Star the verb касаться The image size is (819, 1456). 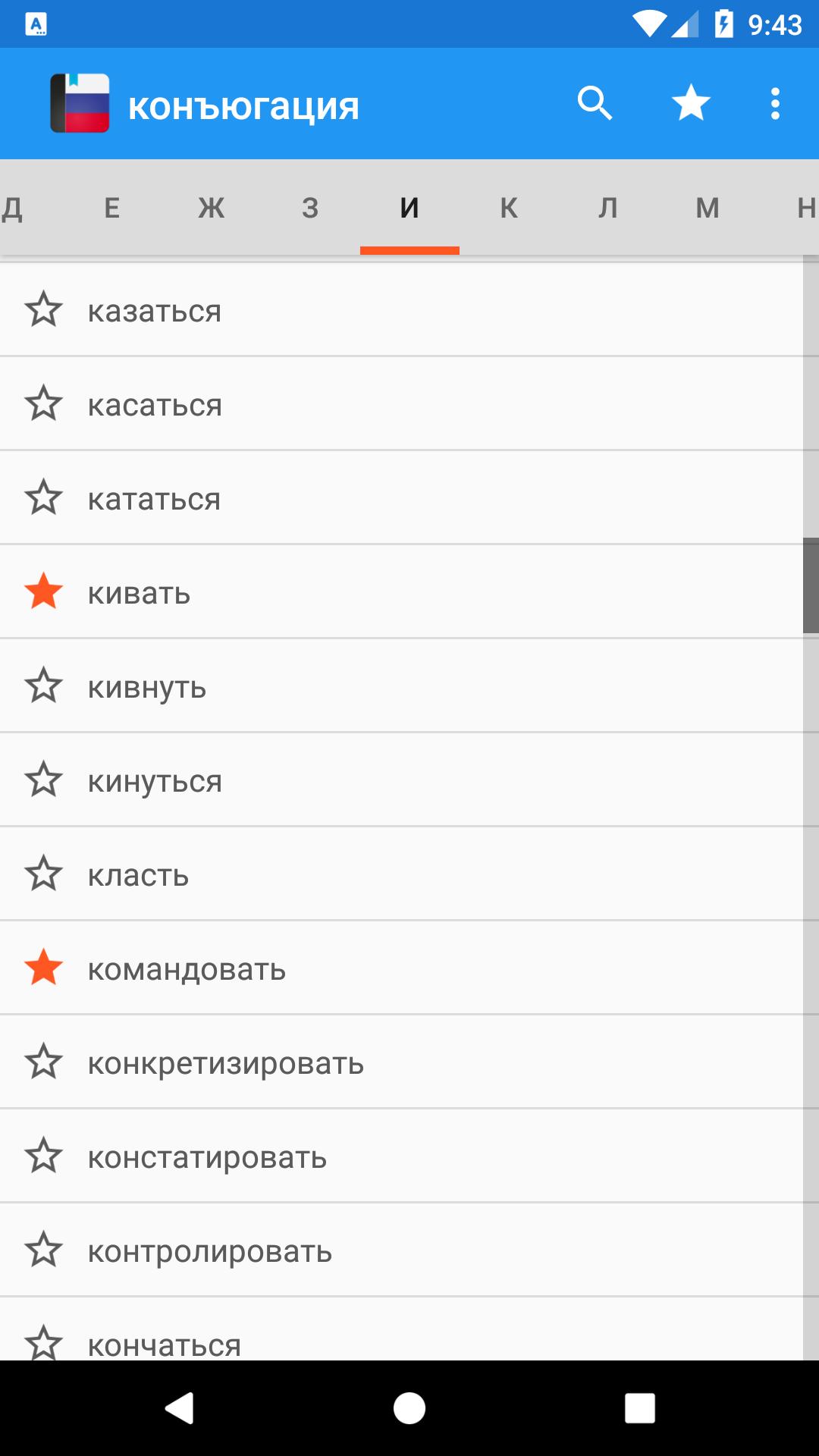pyautogui.click(x=43, y=403)
